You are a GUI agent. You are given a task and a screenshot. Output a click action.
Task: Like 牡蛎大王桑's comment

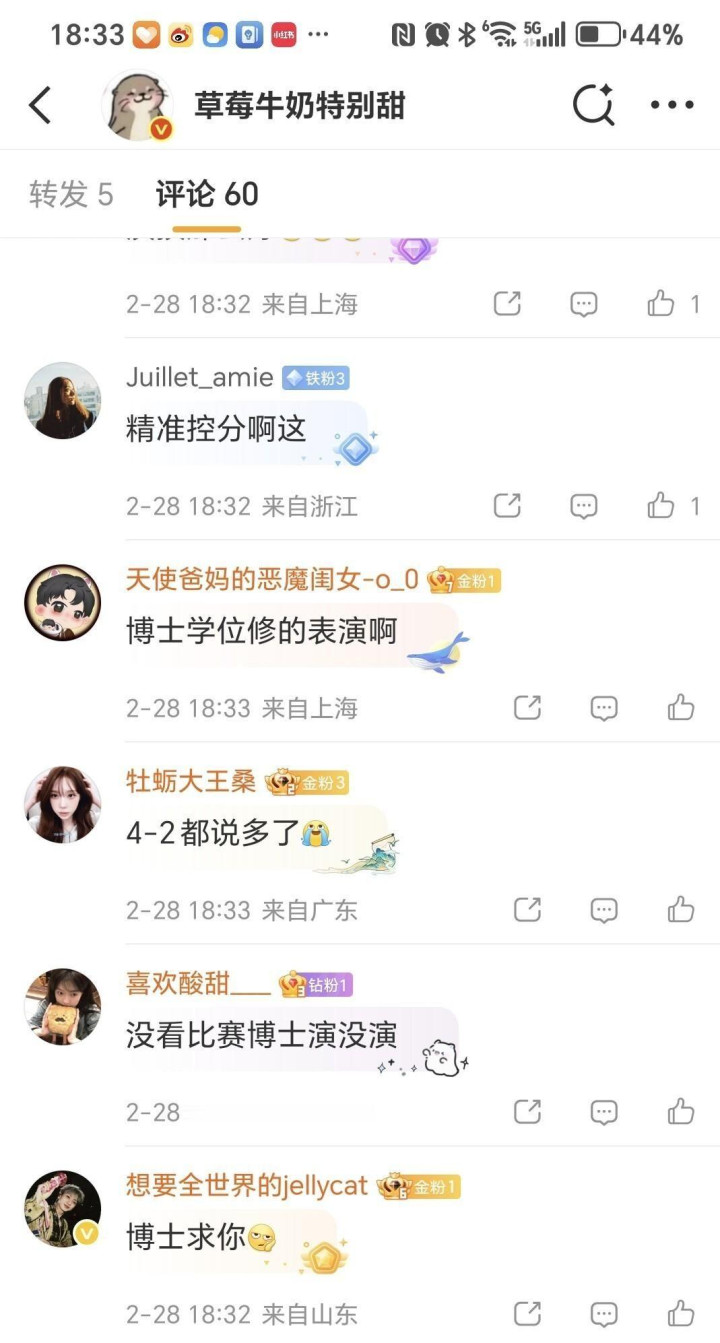681,910
